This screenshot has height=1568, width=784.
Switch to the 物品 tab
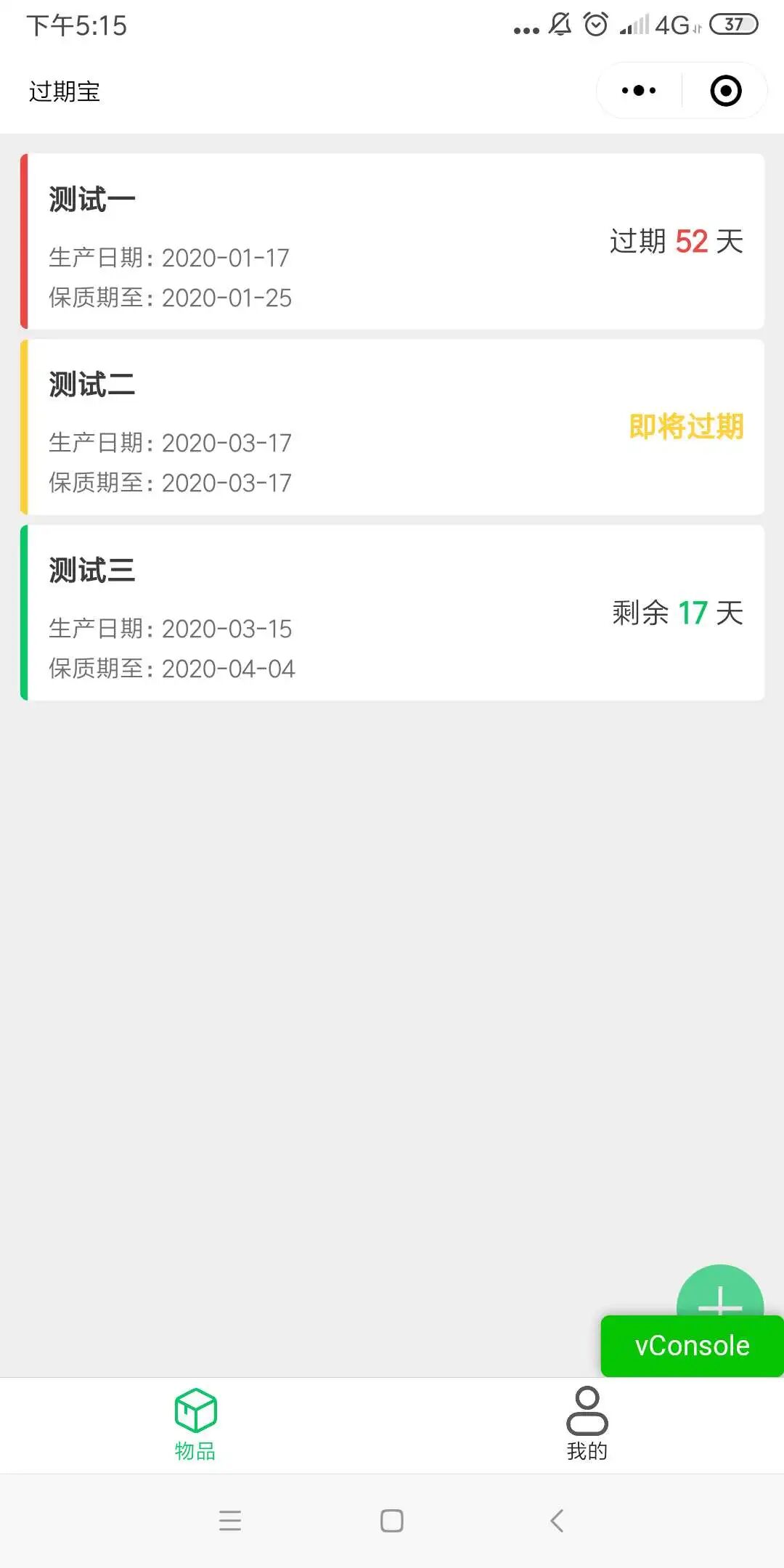click(x=195, y=1424)
